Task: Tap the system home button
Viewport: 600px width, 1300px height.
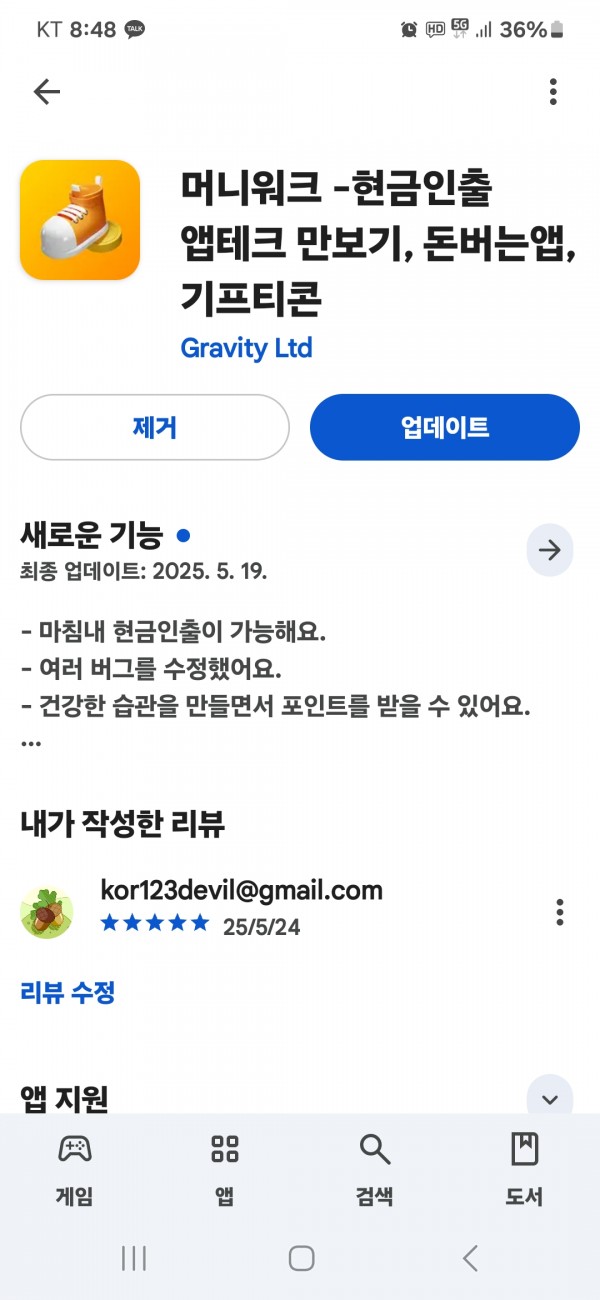Action: (x=301, y=1258)
